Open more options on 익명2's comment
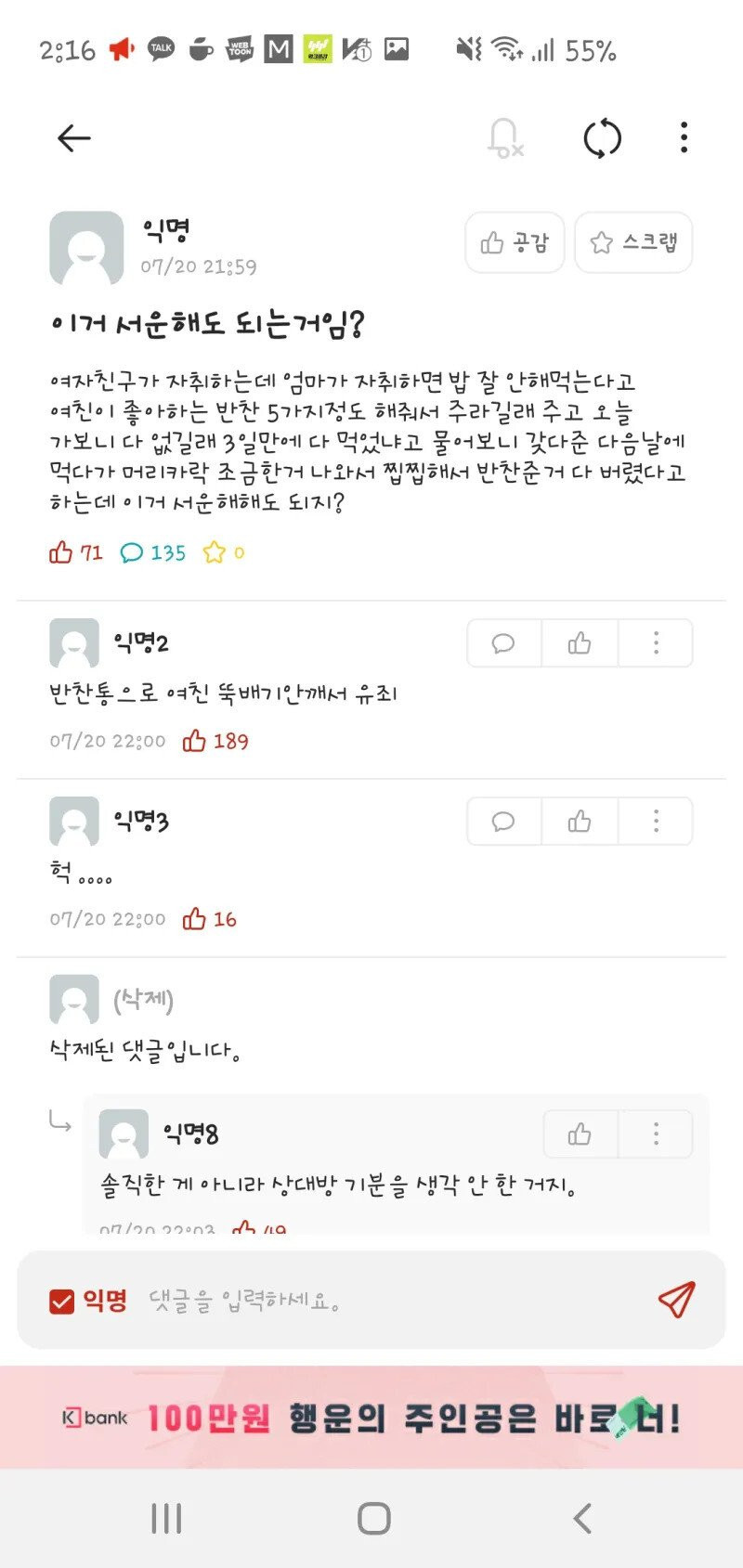This screenshot has height=1568, width=743. tap(656, 643)
